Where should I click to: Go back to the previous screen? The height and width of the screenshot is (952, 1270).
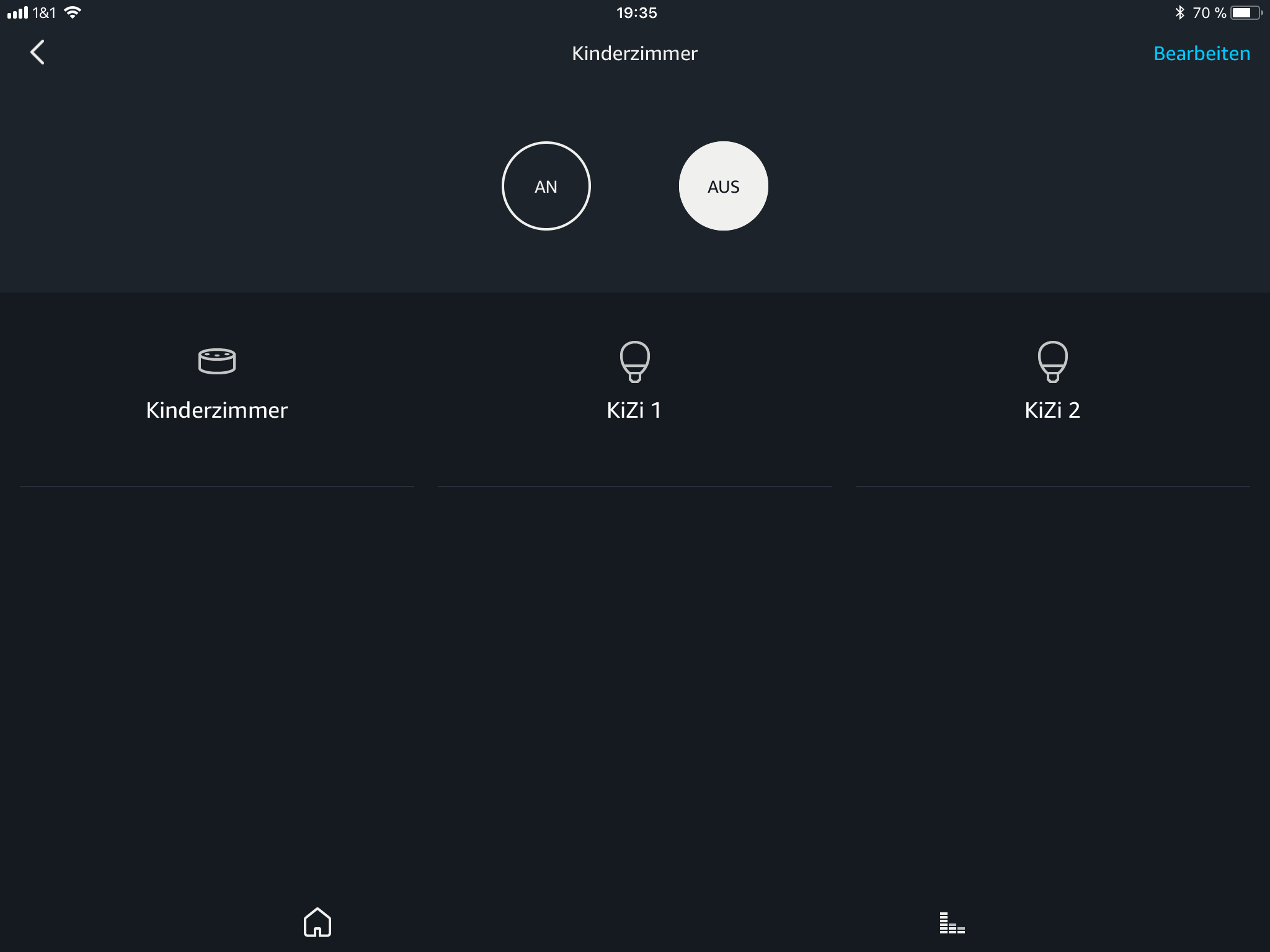(38, 53)
